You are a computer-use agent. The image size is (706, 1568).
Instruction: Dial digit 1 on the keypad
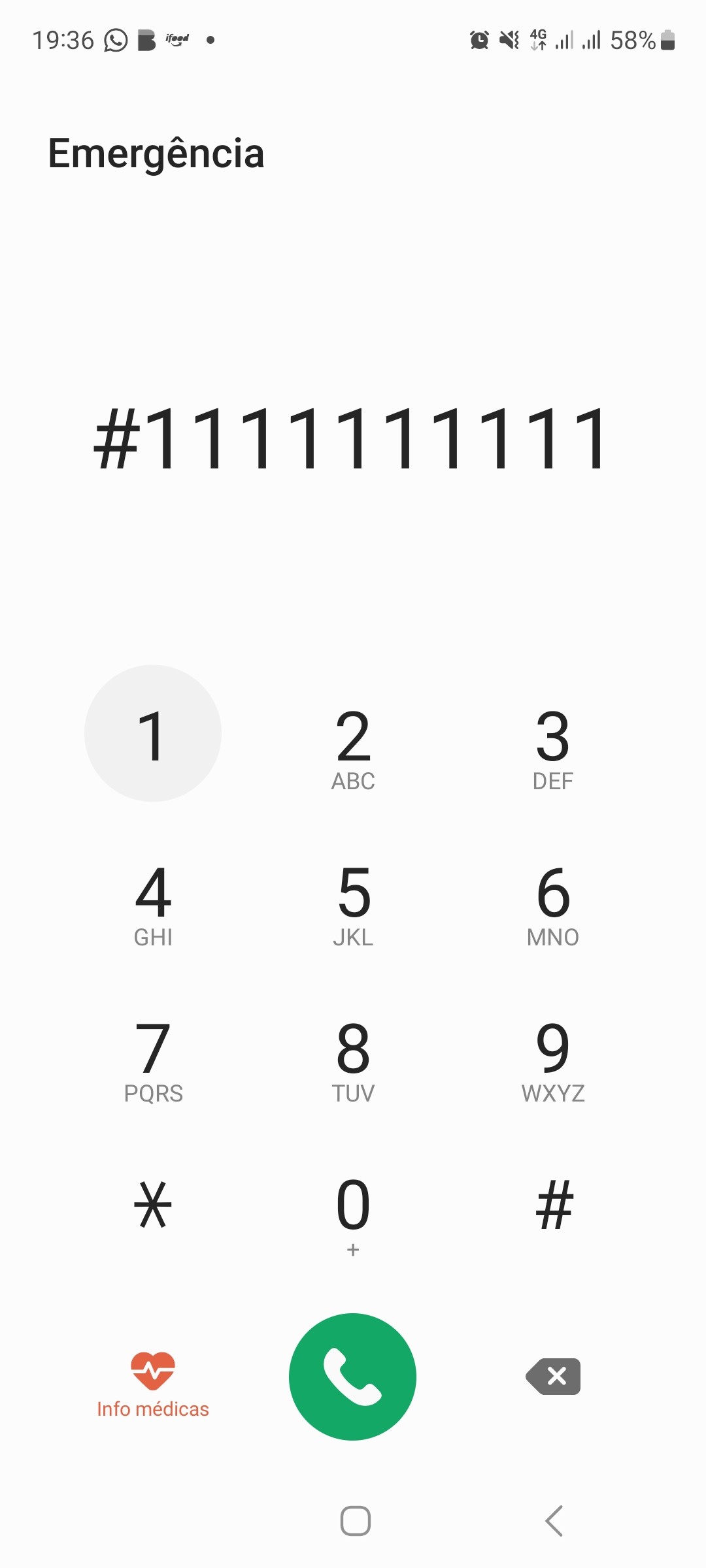(x=153, y=734)
